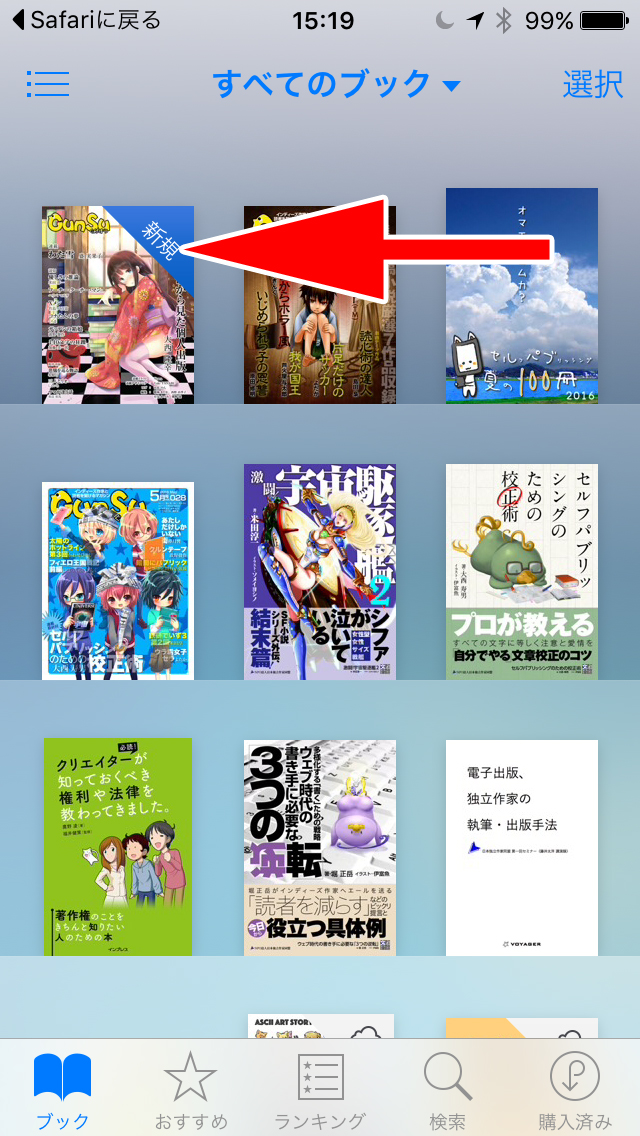Switch to list view
The height and width of the screenshot is (1136, 640).
pos(48,85)
